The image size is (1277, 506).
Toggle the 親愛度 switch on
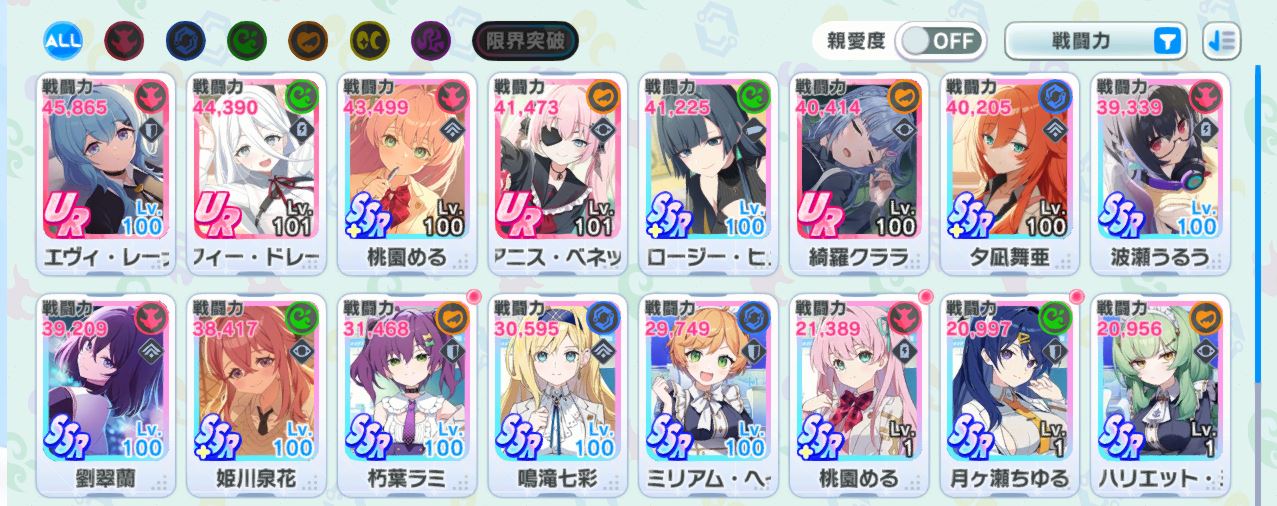click(940, 41)
